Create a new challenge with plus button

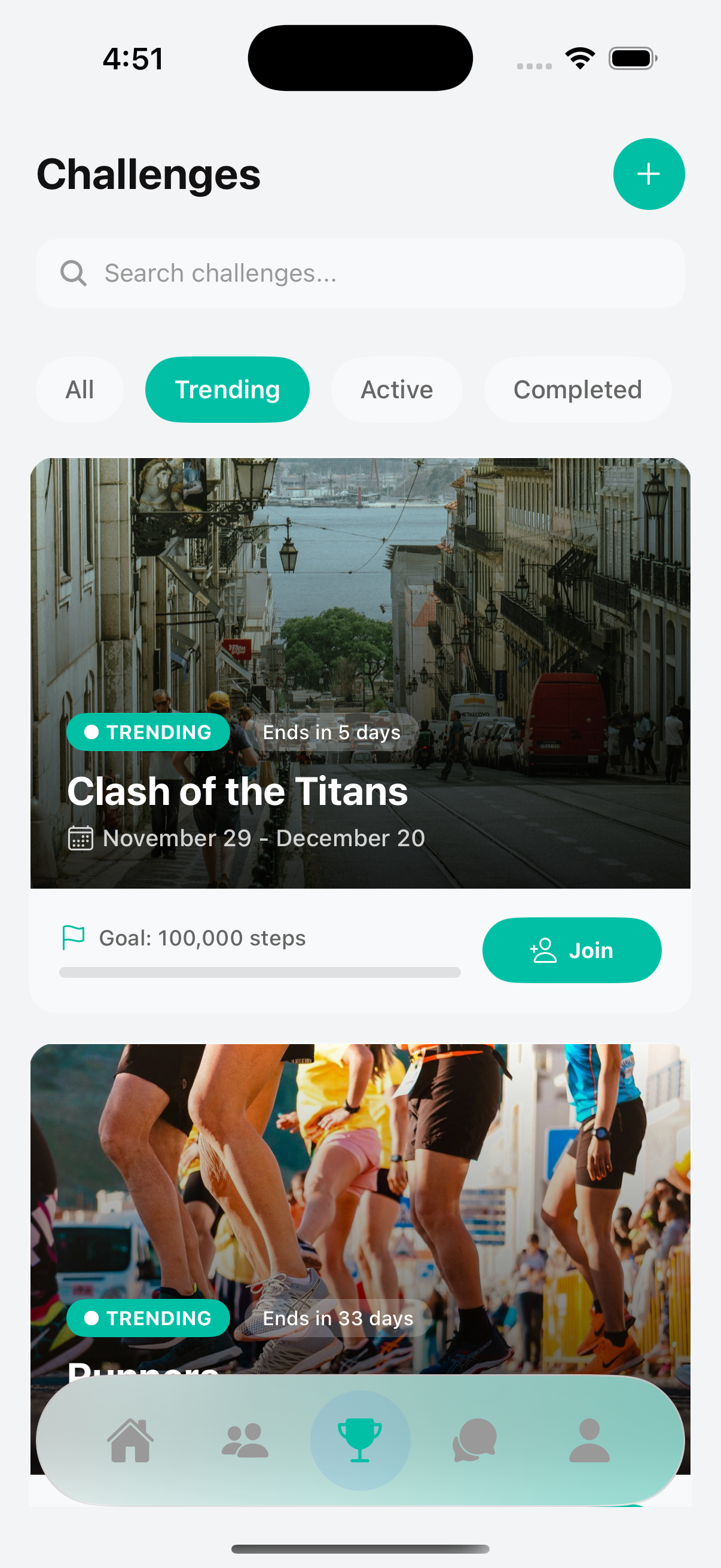click(x=649, y=174)
